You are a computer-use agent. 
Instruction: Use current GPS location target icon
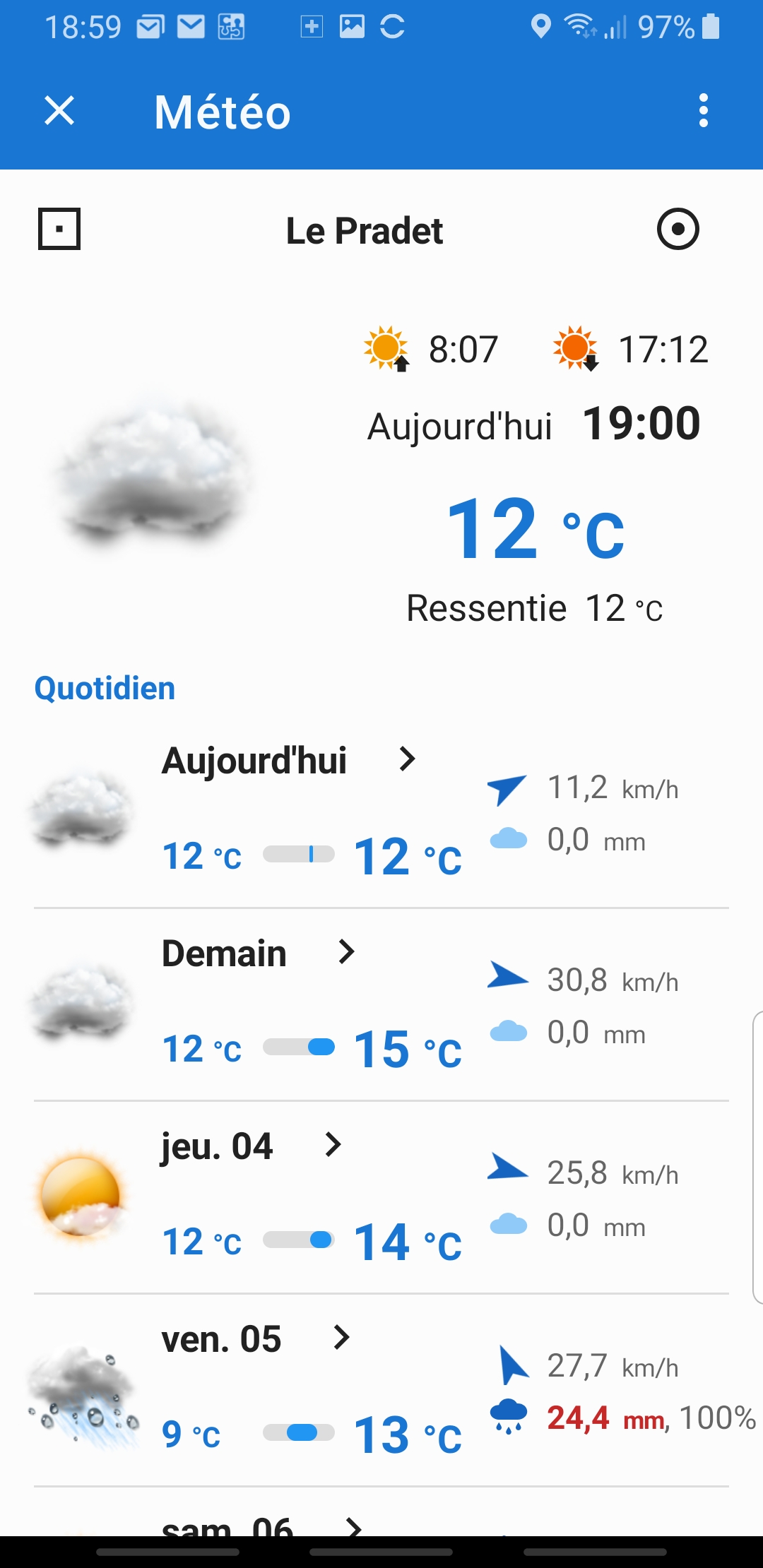pyautogui.click(x=678, y=229)
